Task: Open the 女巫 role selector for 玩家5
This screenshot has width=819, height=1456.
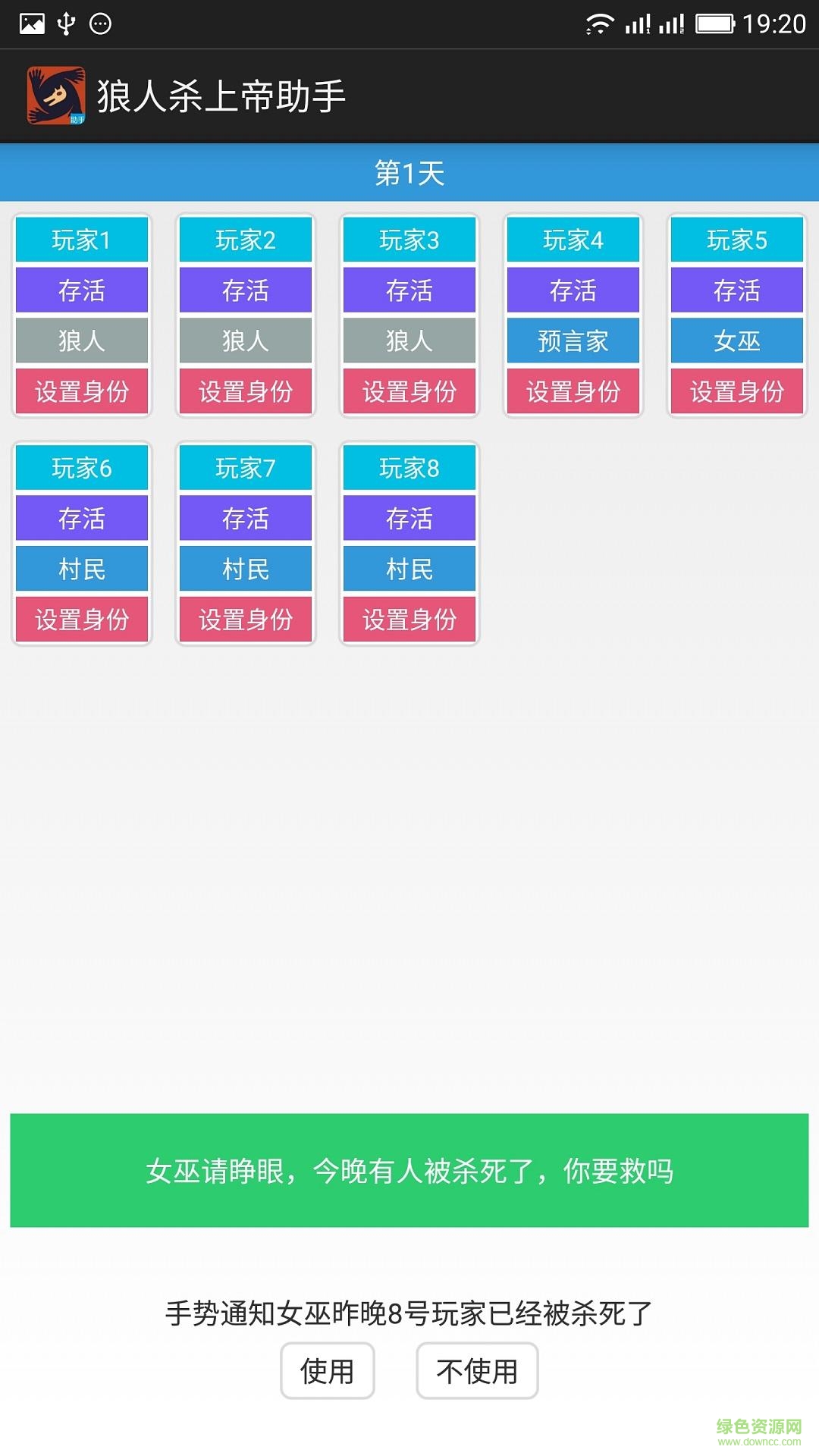Action: click(736, 341)
